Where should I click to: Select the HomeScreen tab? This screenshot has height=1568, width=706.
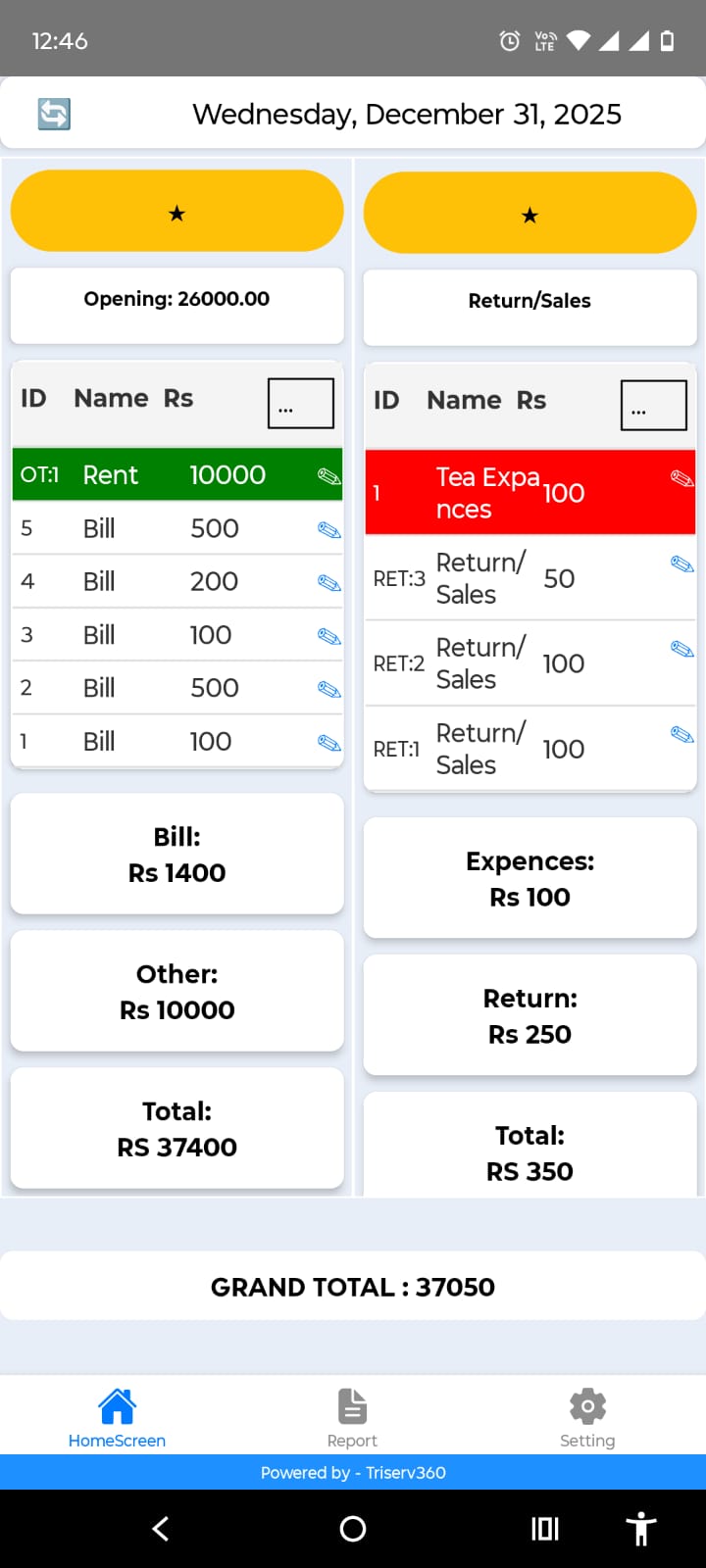point(117,1417)
